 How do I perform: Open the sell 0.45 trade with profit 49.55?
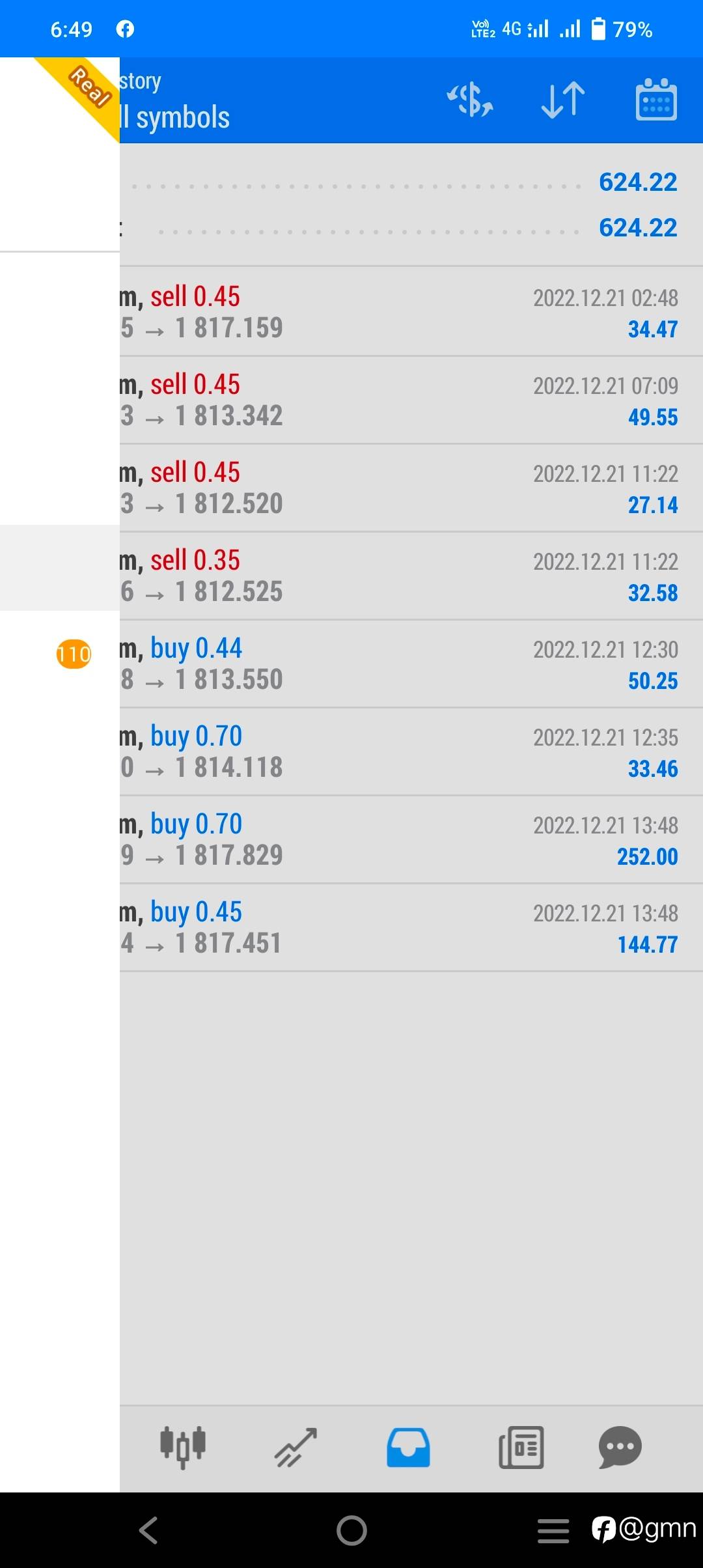pyautogui.click(x=411, y=400)
